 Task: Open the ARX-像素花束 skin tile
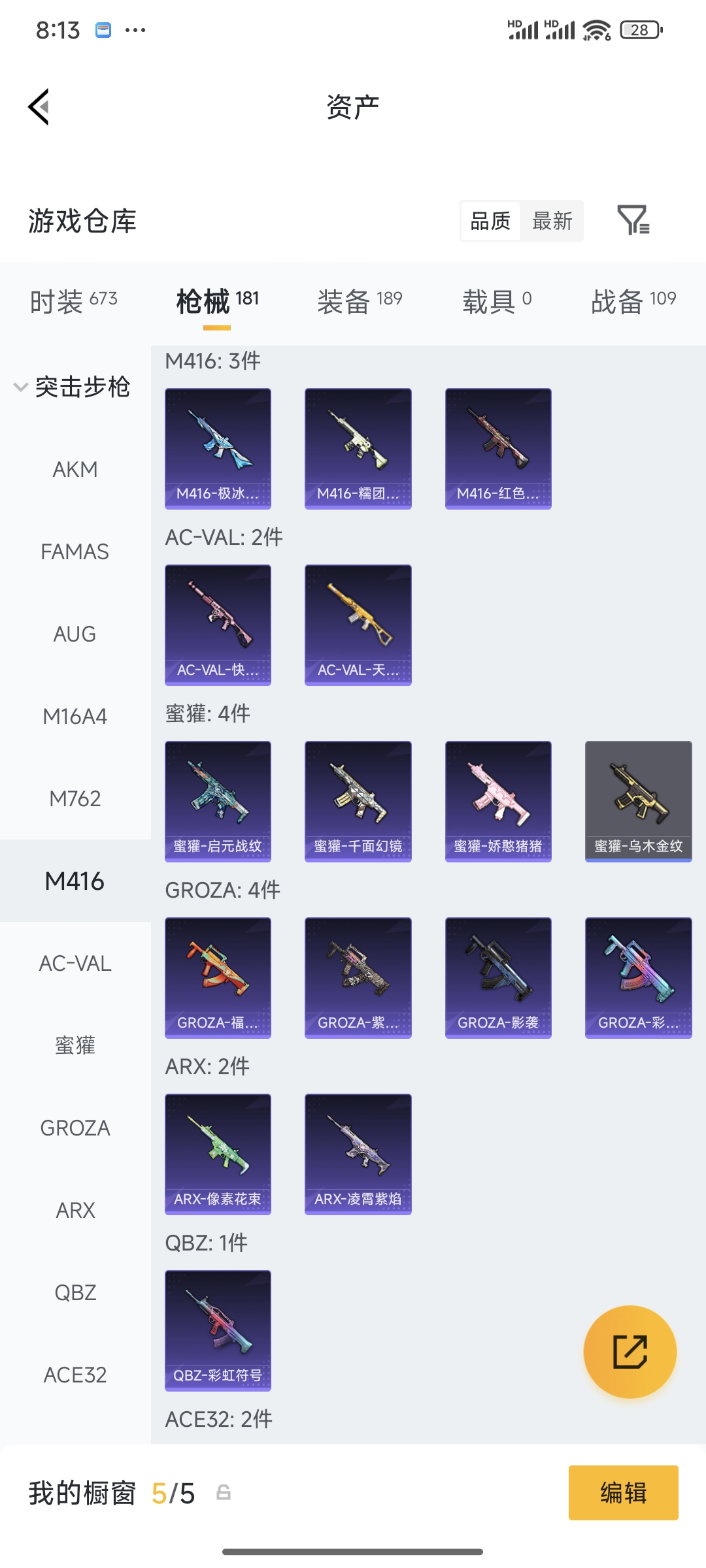click(x=218, y=1154)
